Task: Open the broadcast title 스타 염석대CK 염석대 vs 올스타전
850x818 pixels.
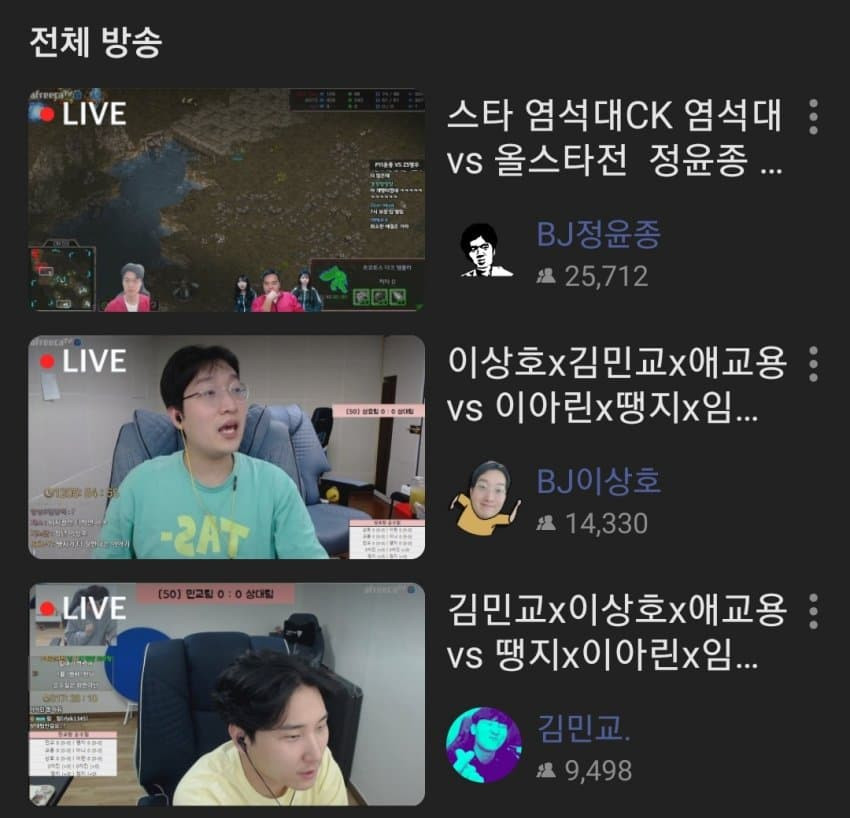Action: point(615,138)
